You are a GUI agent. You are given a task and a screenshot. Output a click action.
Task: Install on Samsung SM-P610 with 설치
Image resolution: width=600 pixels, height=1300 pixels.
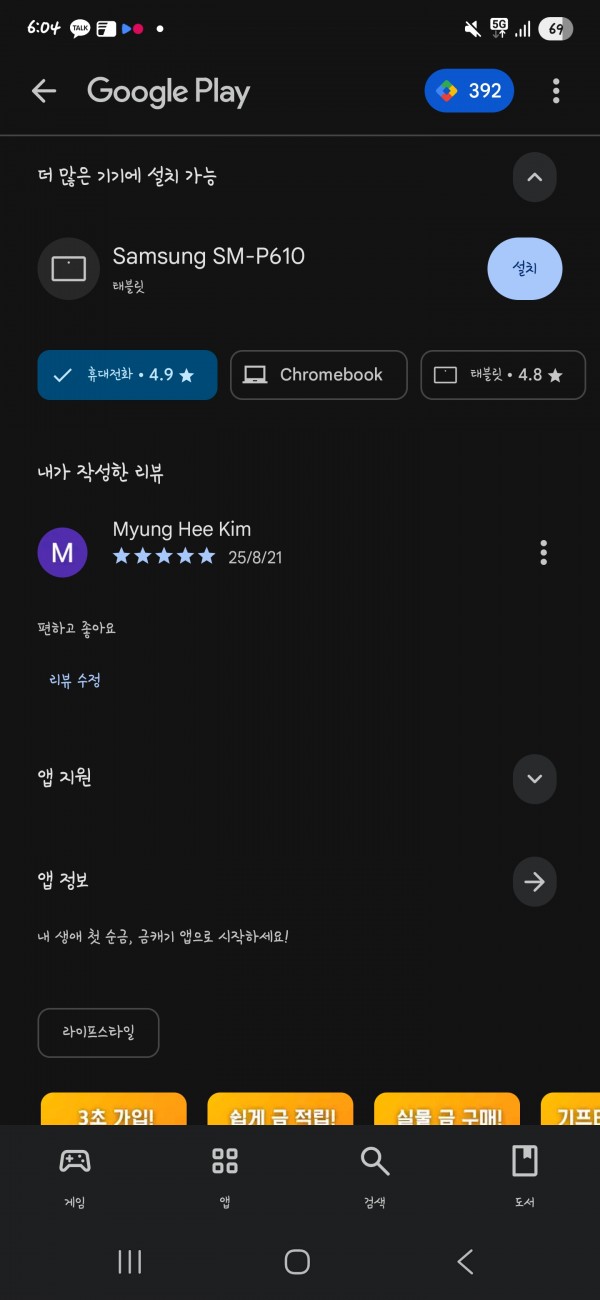coord(525,269)
